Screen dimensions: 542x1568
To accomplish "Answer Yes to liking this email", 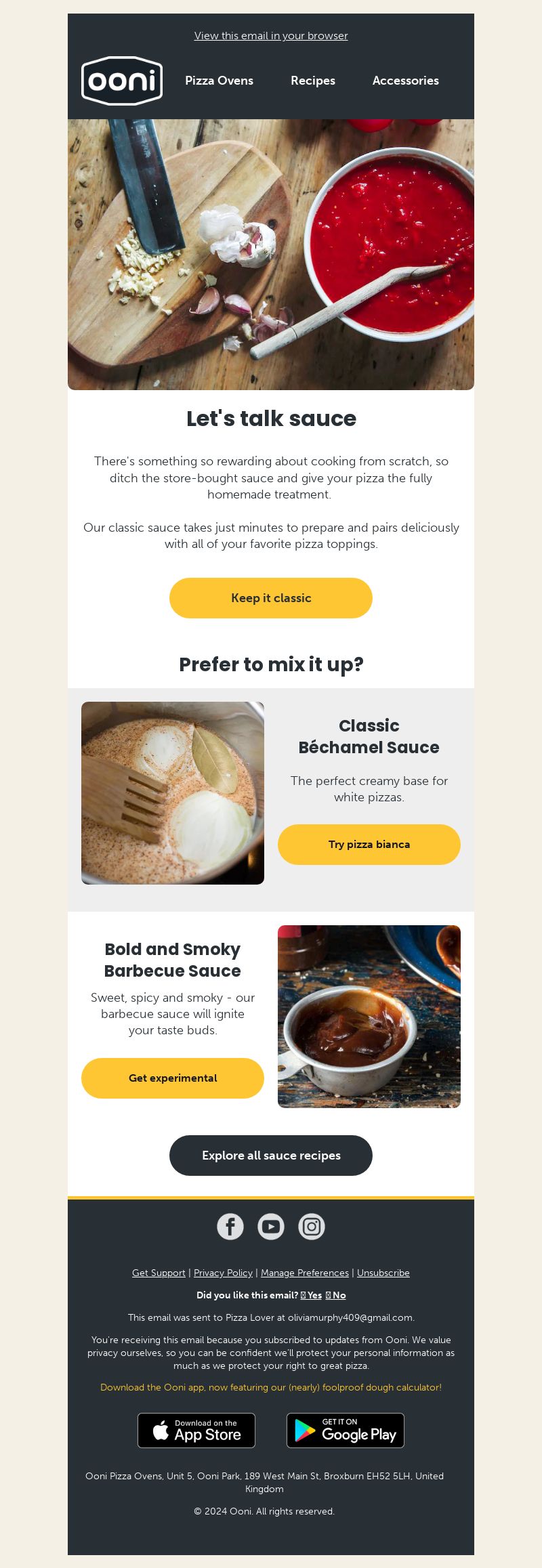I will (x=312, y=1295).
